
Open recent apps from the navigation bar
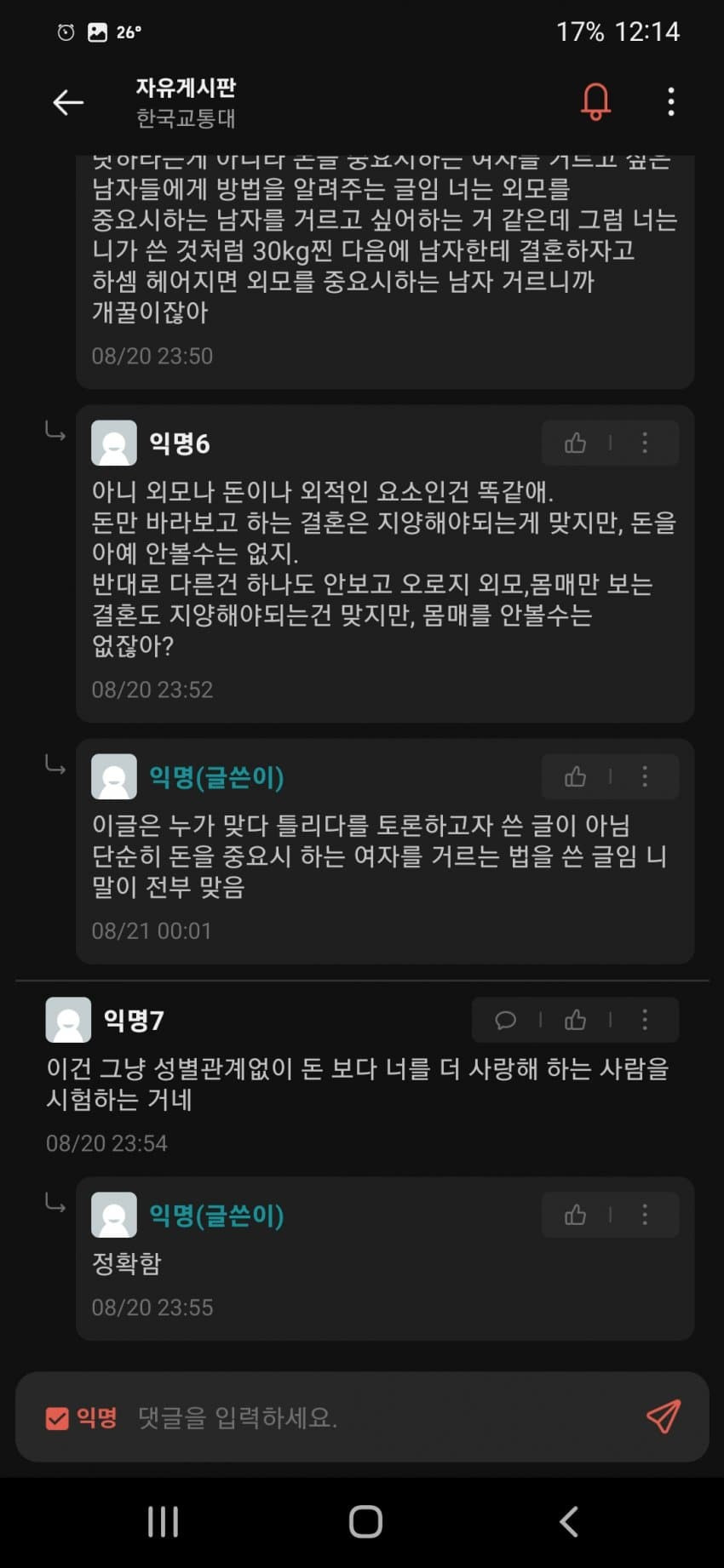click(163, 1521)
